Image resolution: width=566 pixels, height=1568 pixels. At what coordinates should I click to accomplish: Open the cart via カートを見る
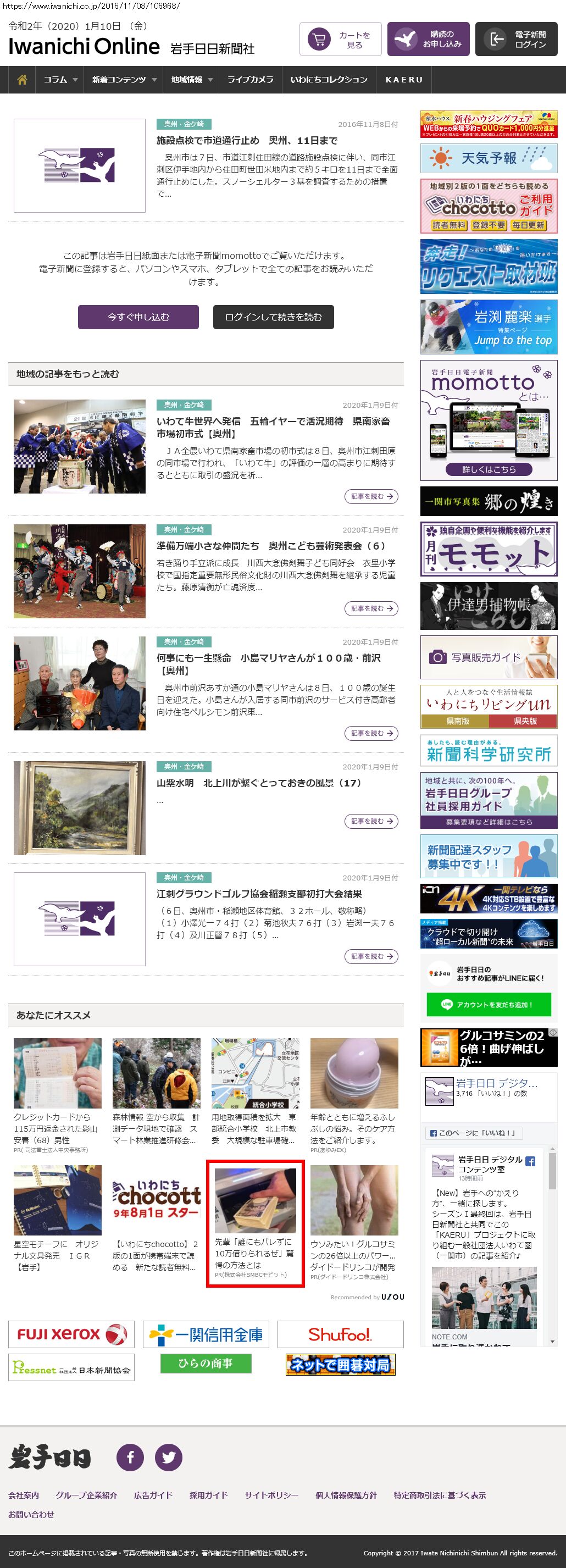point(340,40)
